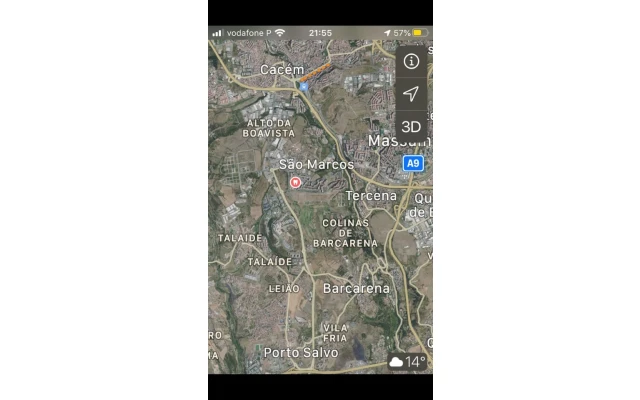This screenshot has height=400, width=640.
Task: Switch the map to 3D view
Action: [411, 127]
